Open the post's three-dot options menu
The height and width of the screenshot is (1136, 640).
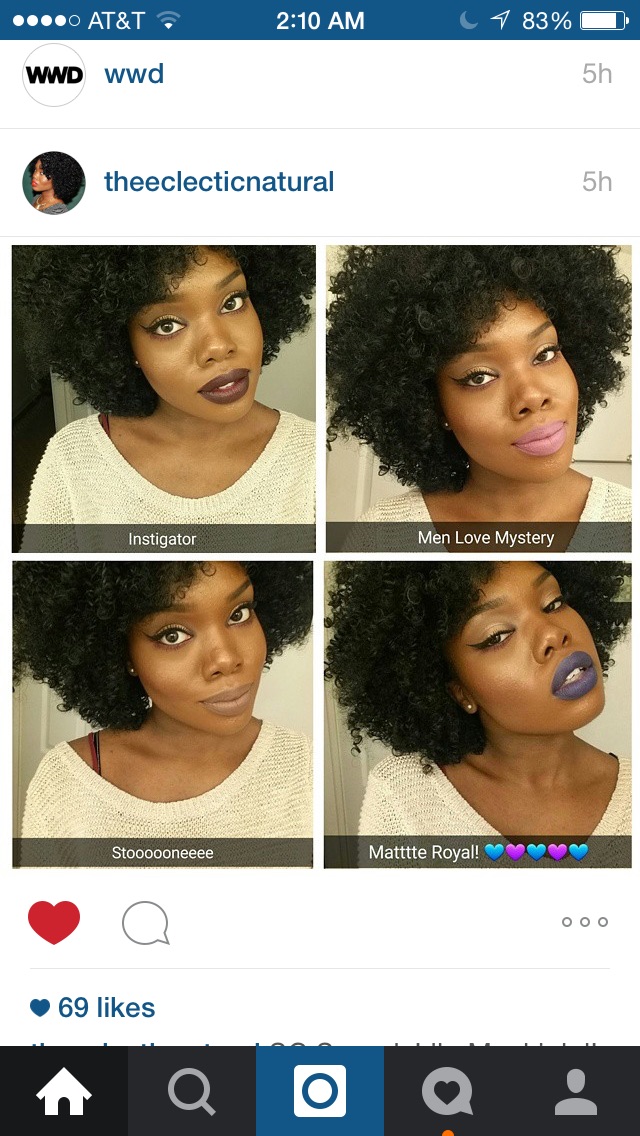point(585,922)
